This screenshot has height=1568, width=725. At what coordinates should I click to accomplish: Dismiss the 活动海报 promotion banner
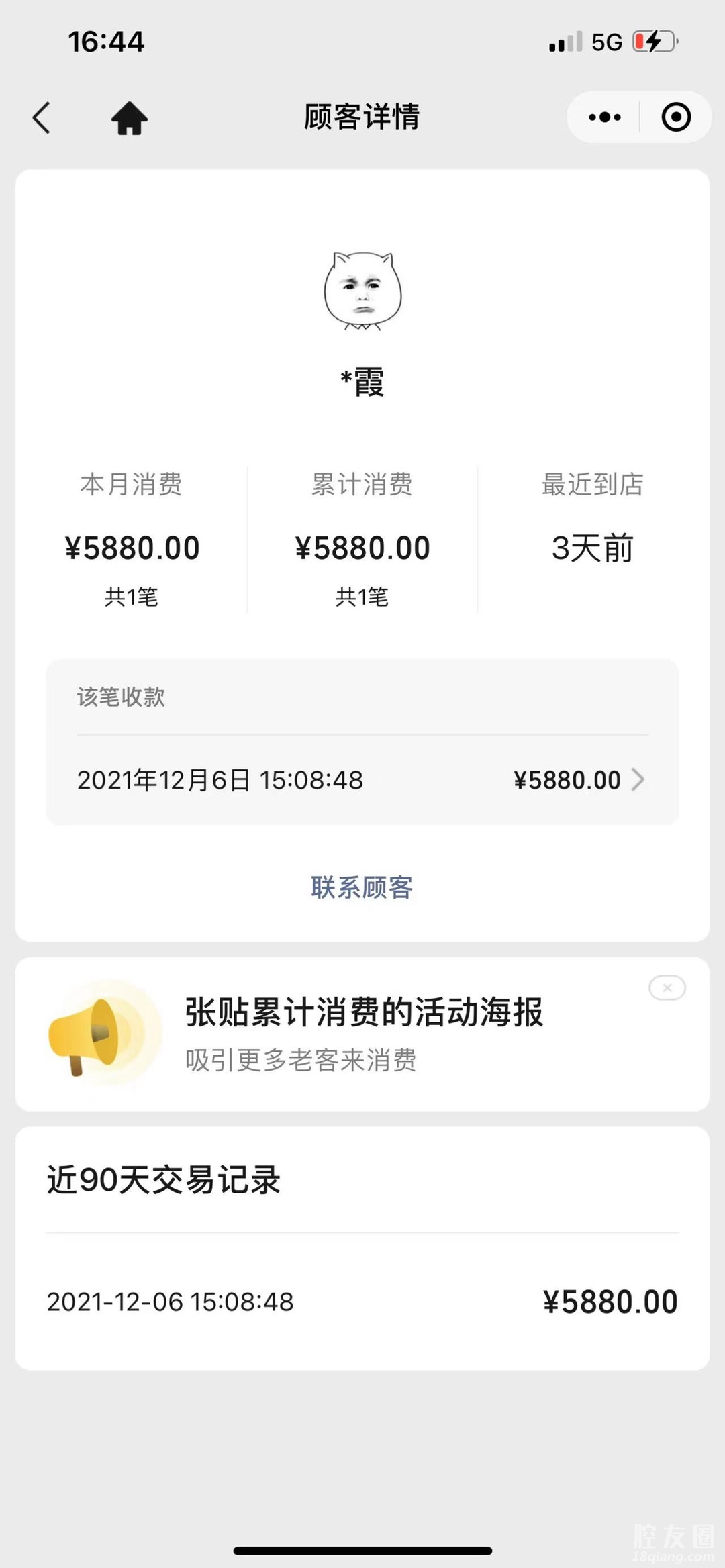[667, 987]
